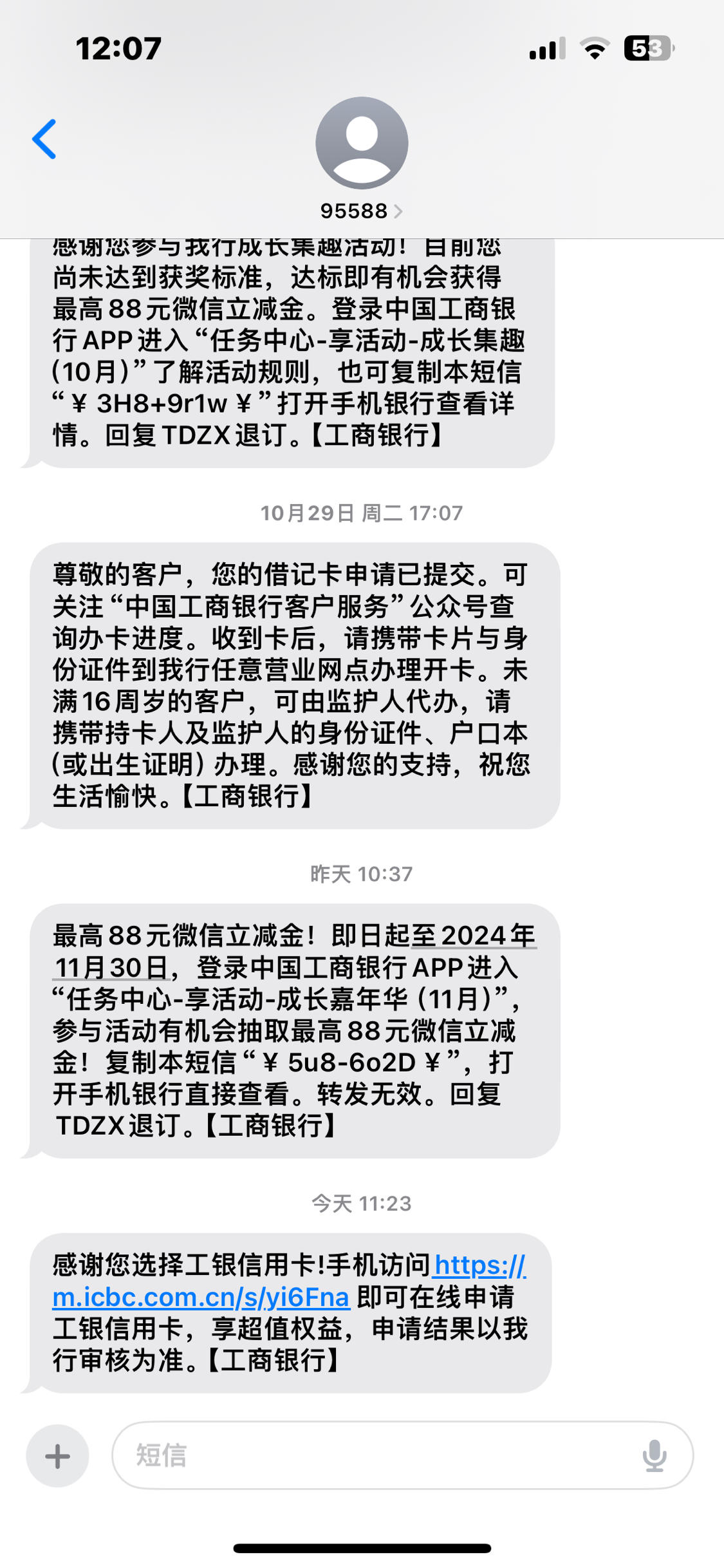Go back to the message list
Image resolution: width=724 pixels, height=1568 pixels.
[x=44, y=138]
